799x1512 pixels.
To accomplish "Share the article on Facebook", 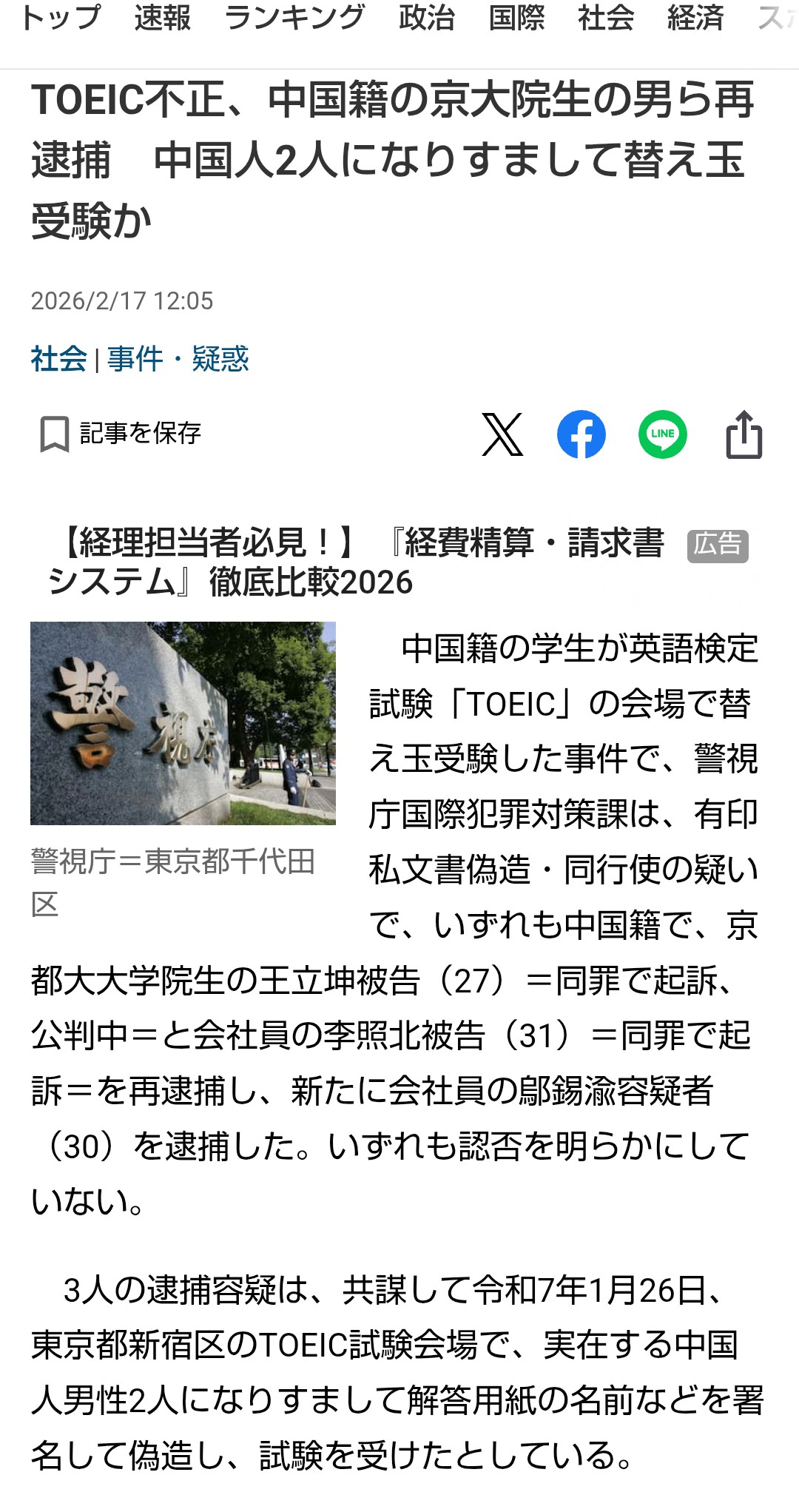I will point(581,434).
